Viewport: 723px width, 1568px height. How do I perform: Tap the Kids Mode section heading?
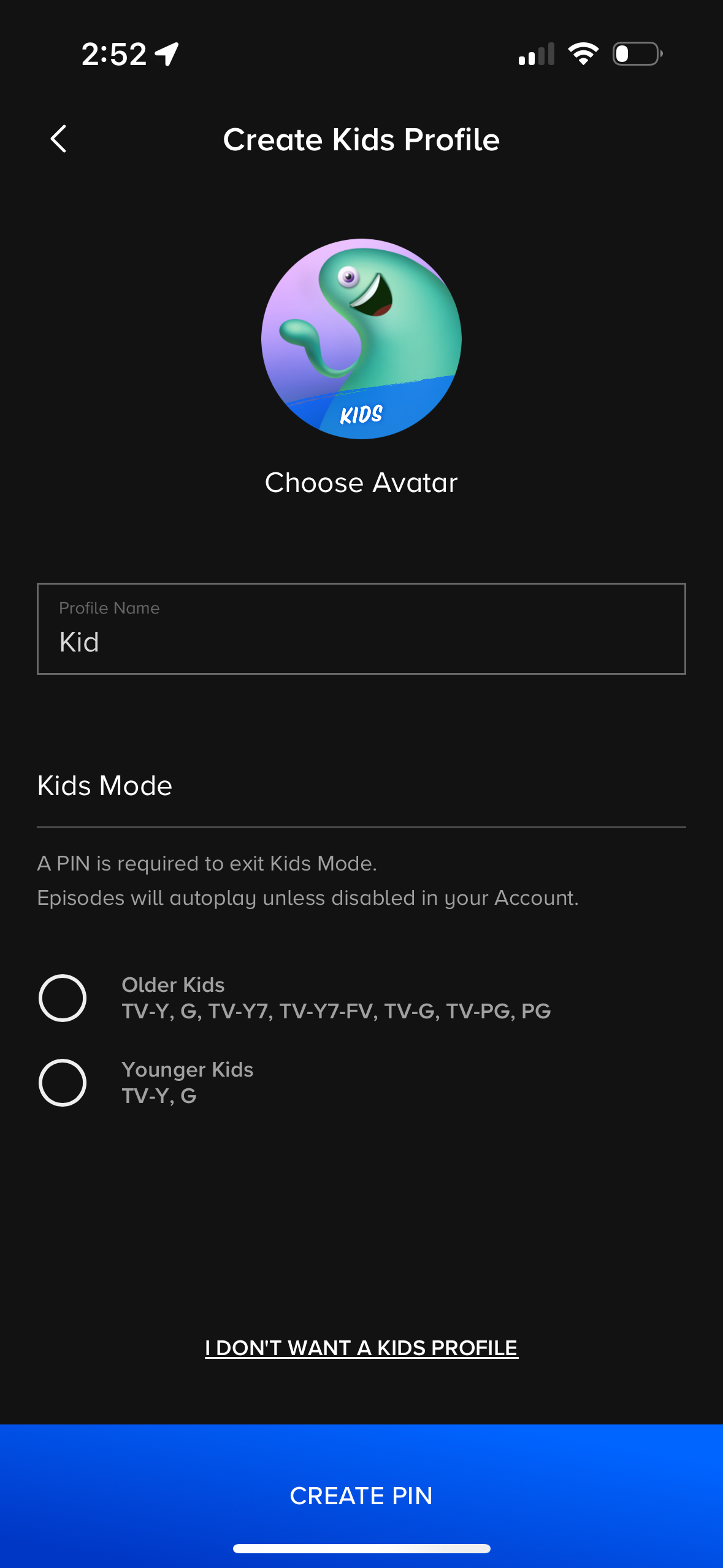click(x=104, y=785)
